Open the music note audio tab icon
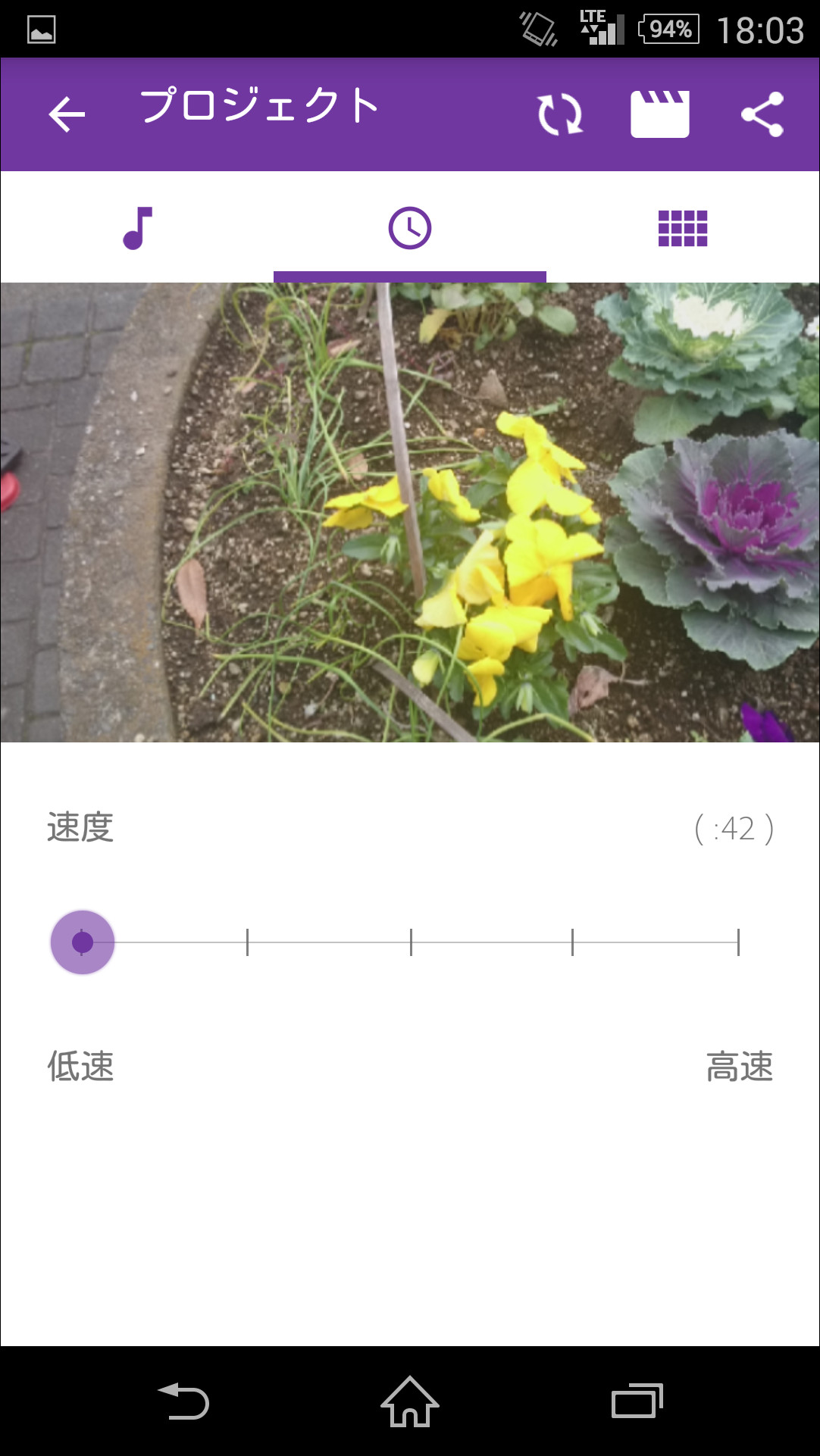 pos(136,227)
